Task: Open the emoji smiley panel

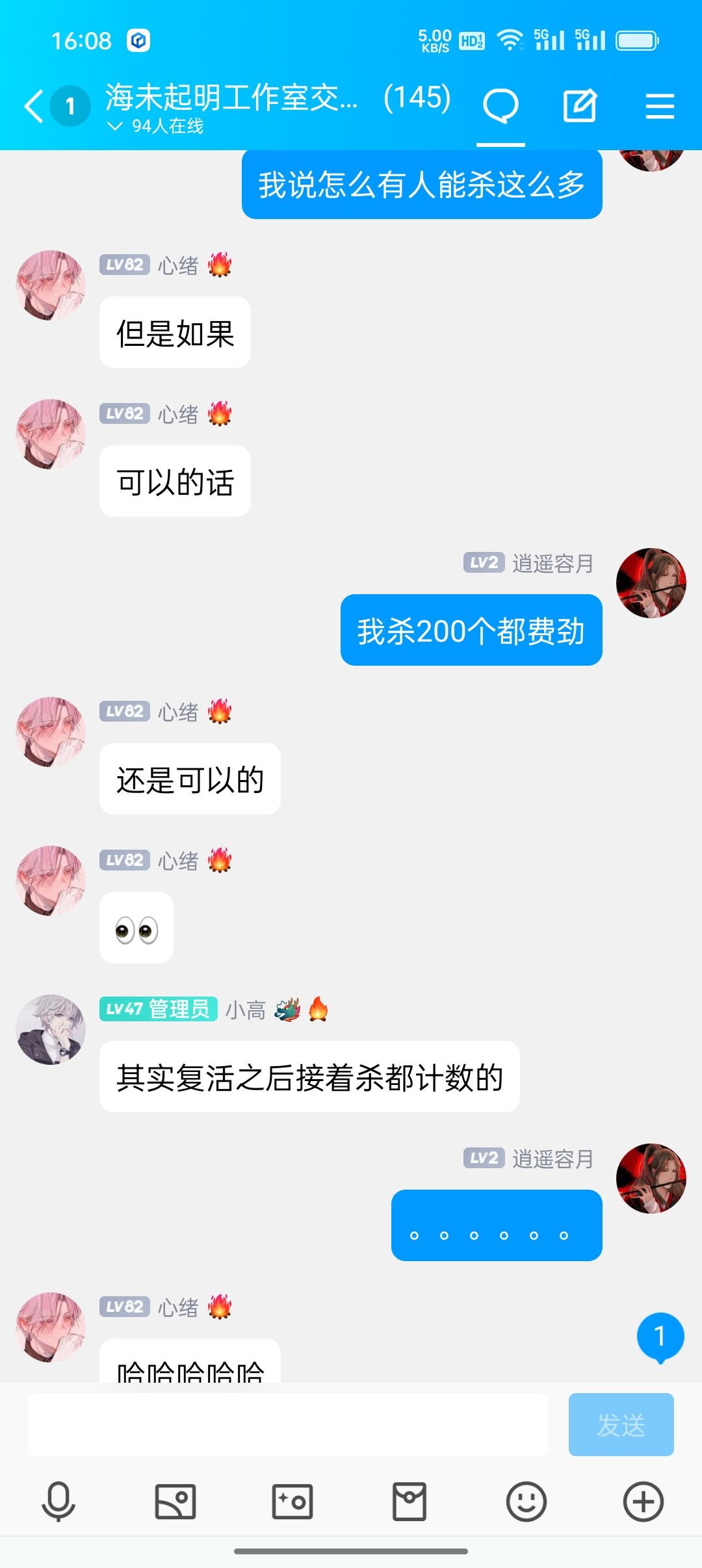Action: click(526, 1502)
